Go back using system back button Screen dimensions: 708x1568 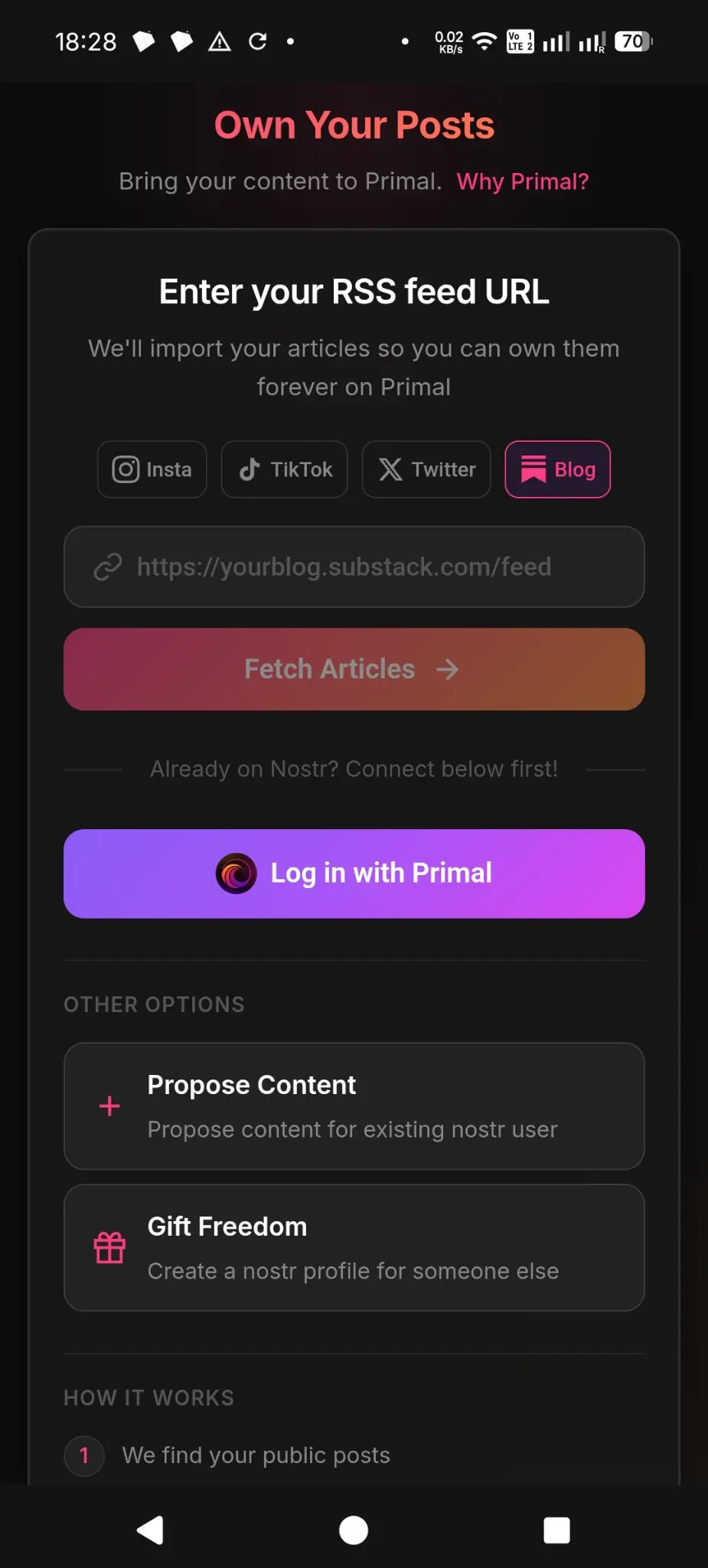150,1530
